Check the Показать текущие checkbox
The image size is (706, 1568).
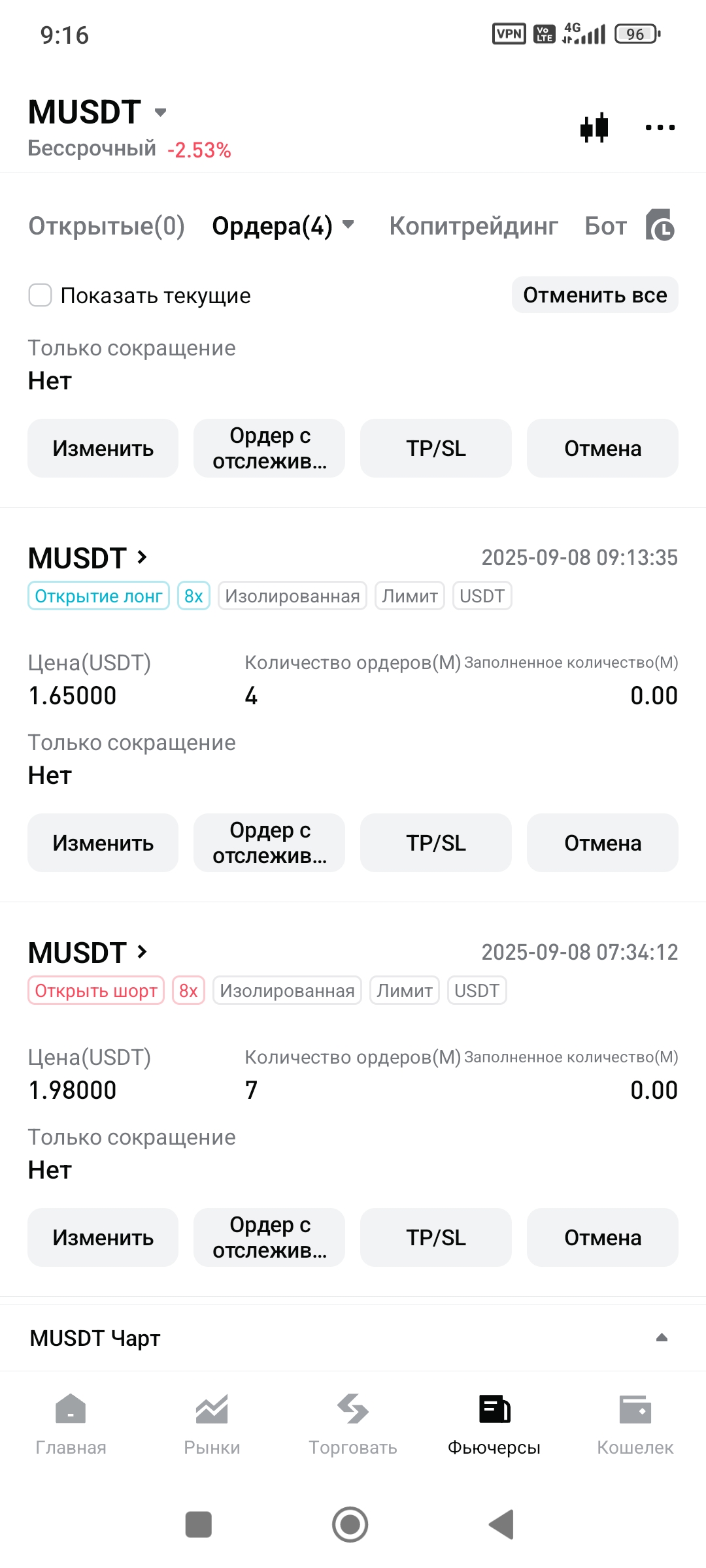pyautogui.click(x=40, y=295)
